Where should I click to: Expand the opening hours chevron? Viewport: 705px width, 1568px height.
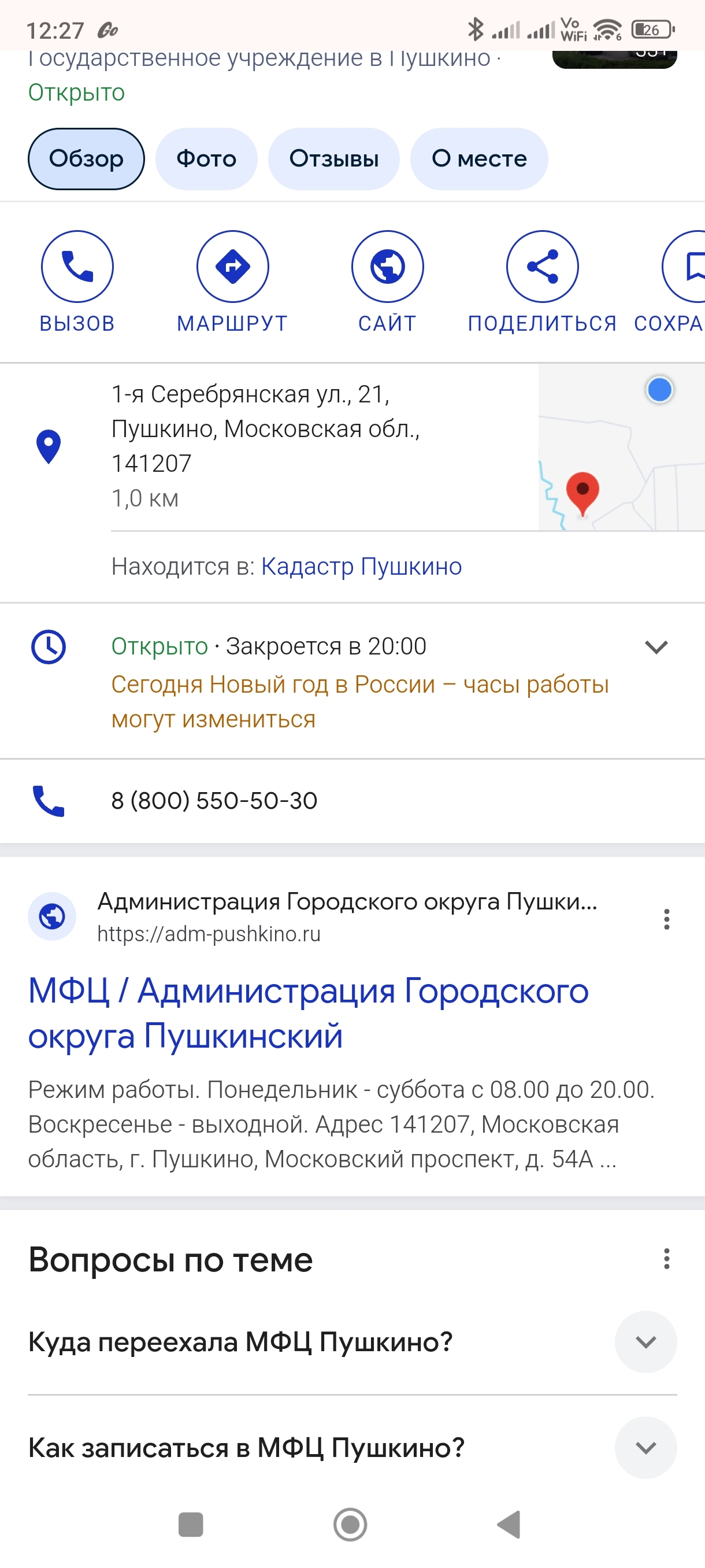pos(656,647)
